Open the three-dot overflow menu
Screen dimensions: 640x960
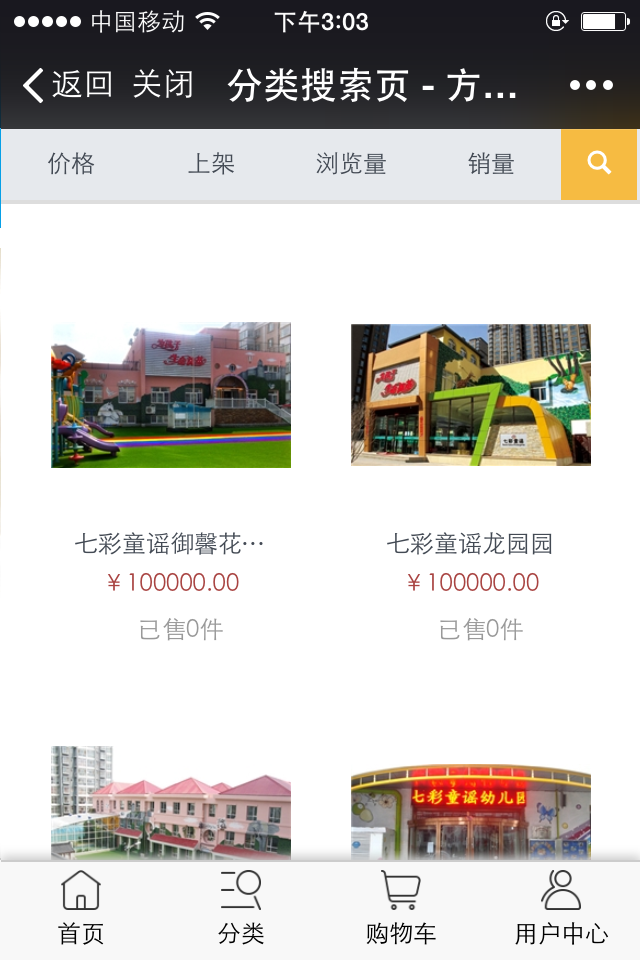click(x=591, y=85)
